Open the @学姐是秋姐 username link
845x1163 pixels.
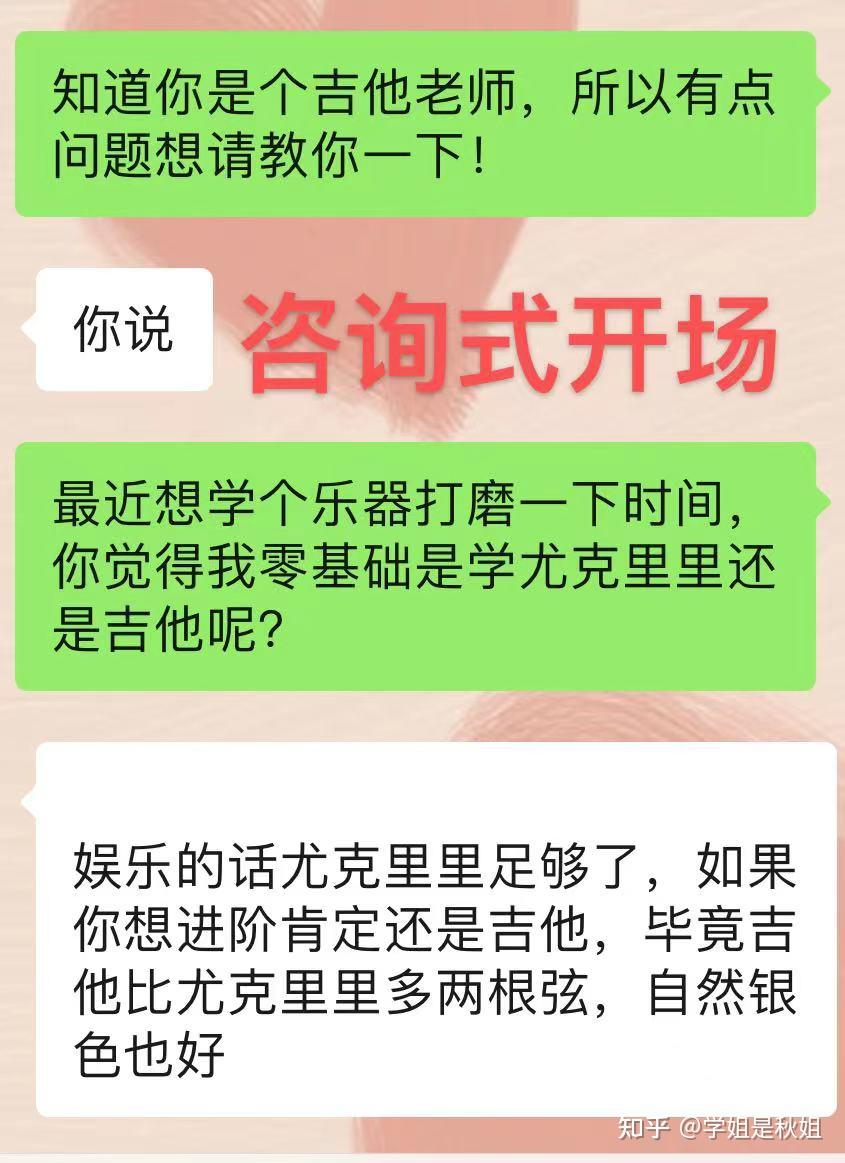tap(751, 1127)
